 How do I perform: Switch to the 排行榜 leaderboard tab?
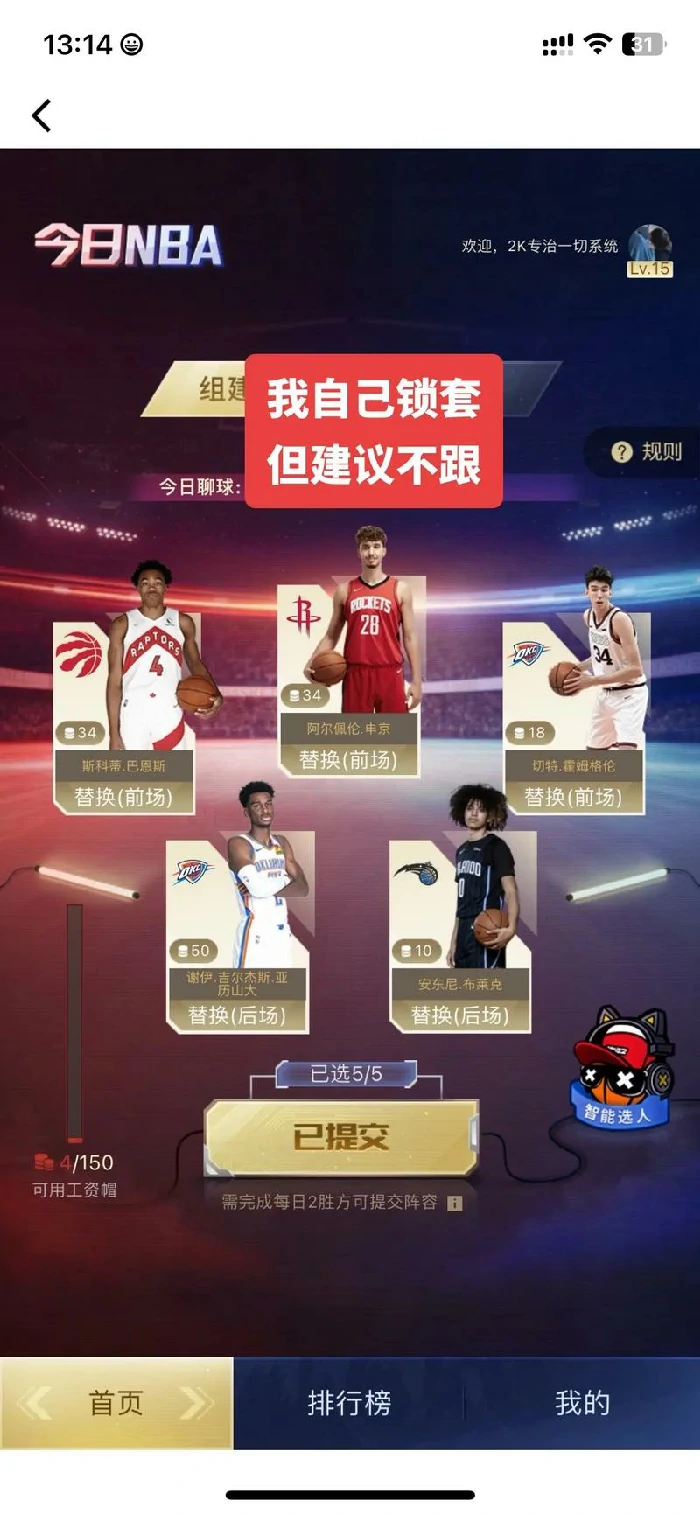click(349, 1403)
